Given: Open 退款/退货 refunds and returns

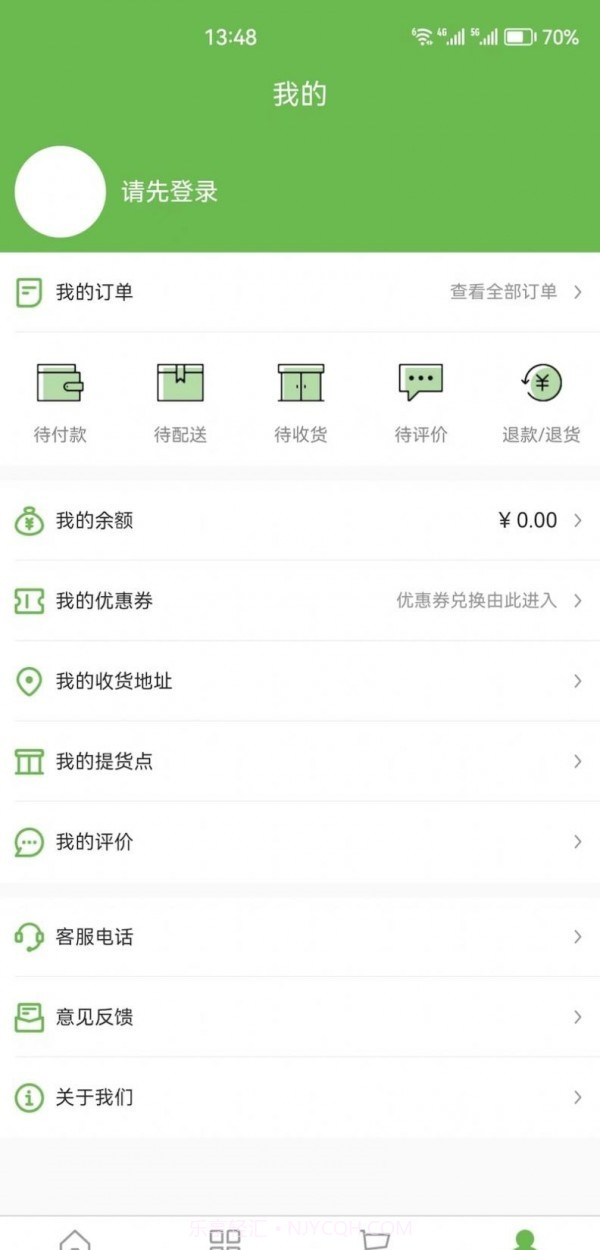Looking at the screenshot, I should click(x=541, y=402).
